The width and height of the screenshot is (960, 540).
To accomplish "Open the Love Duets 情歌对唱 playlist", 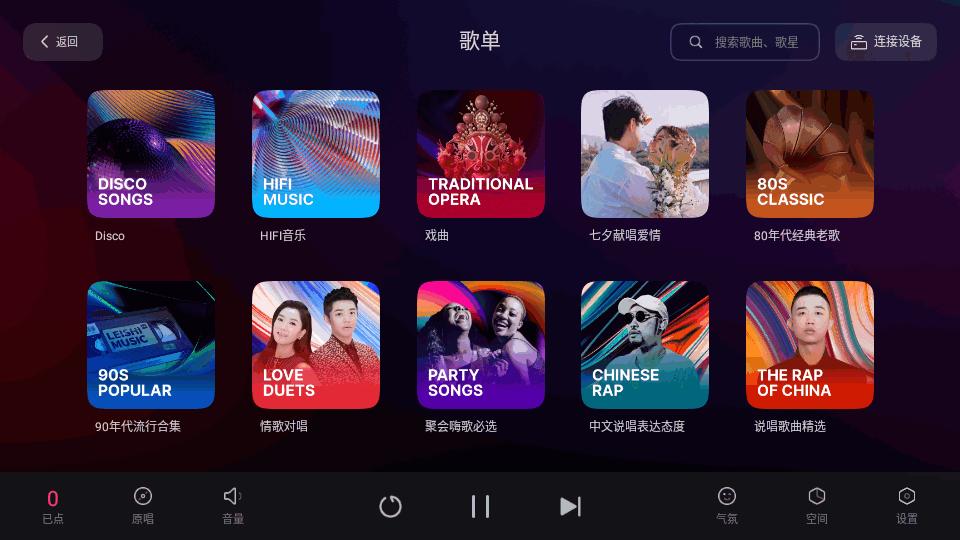I will [316, 345].
